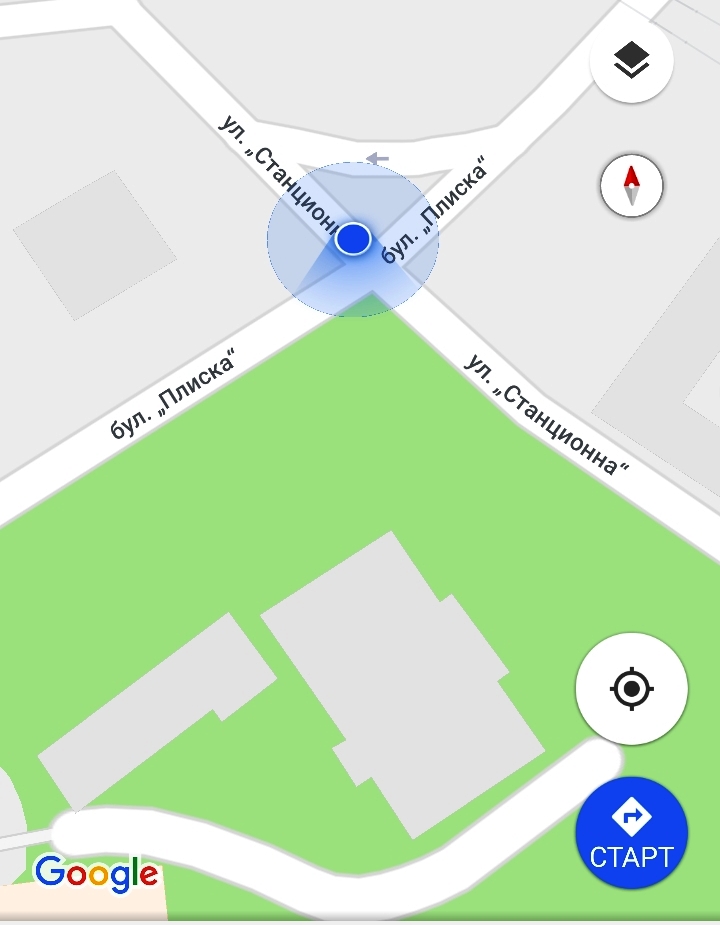The image size is (720, 925).
Task: Open the map layers selector
Action: tap(631, 61)
